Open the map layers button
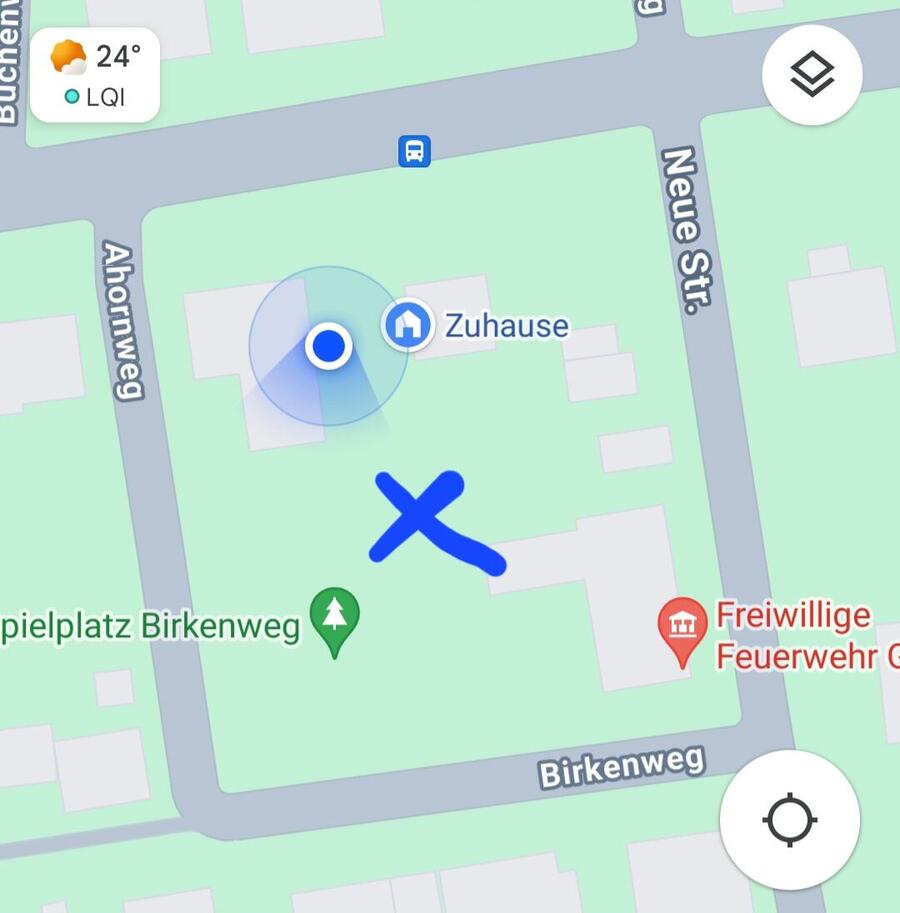Screen dimensions: 900x913 pos(812,75)
